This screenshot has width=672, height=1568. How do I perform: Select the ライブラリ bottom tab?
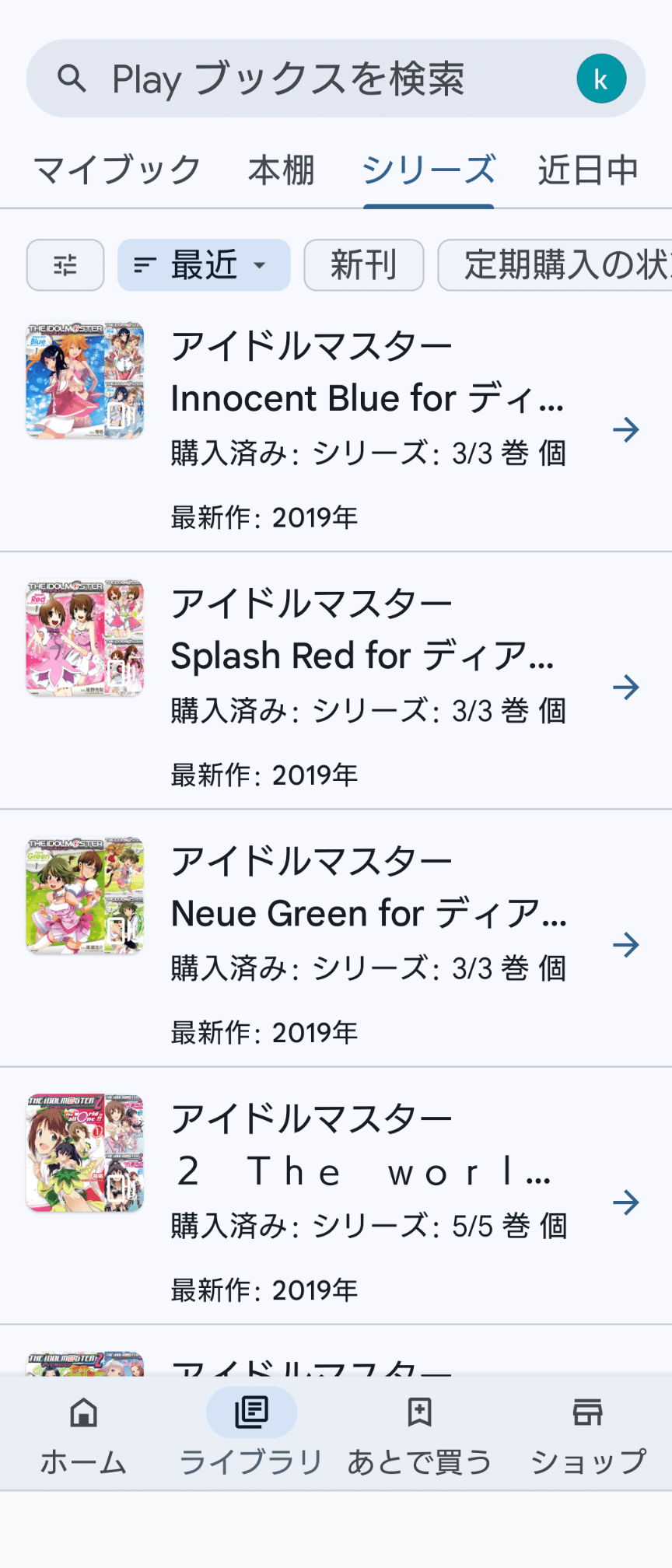click(x=251, y=1434)
